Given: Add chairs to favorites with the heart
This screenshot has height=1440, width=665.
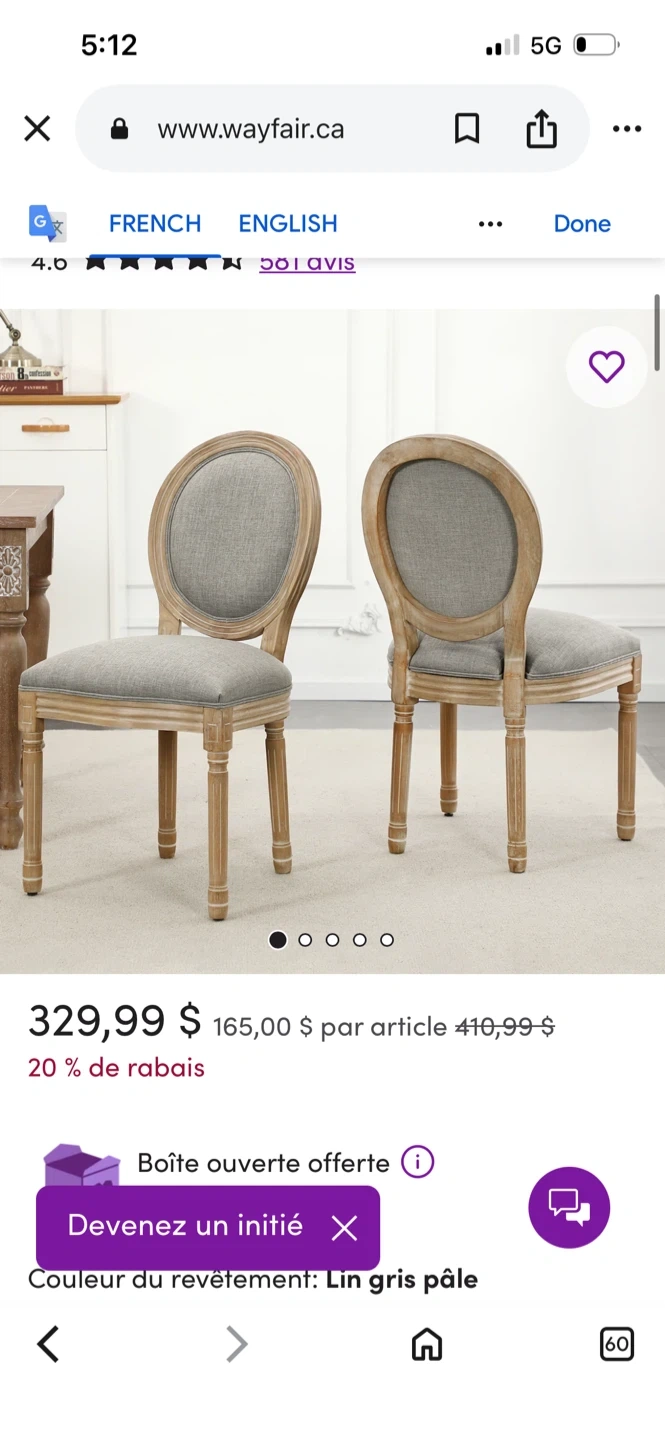Looking at the screenshot, I should [x=606, y=367].
